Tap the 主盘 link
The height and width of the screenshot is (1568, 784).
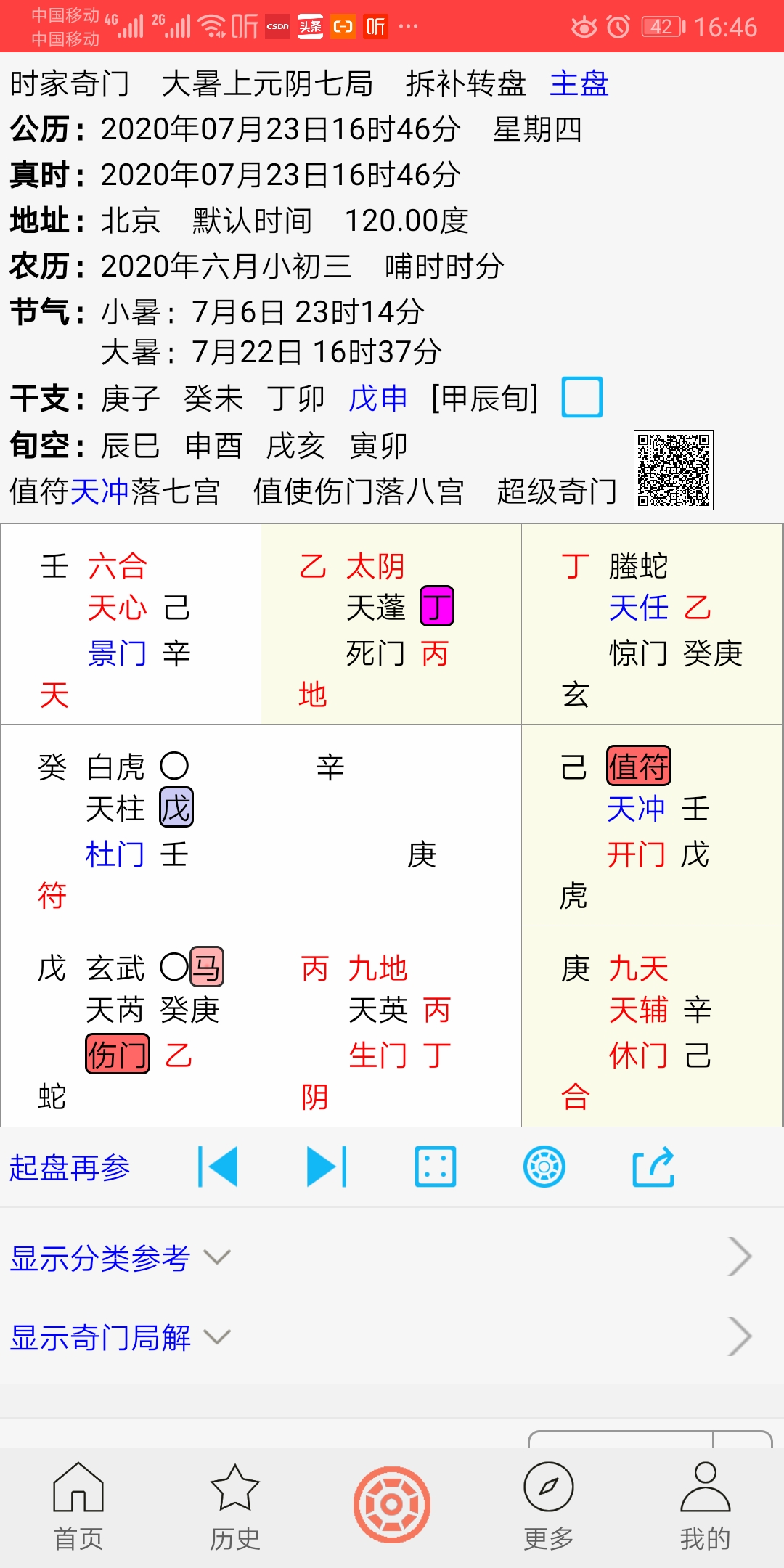(579, 83)
